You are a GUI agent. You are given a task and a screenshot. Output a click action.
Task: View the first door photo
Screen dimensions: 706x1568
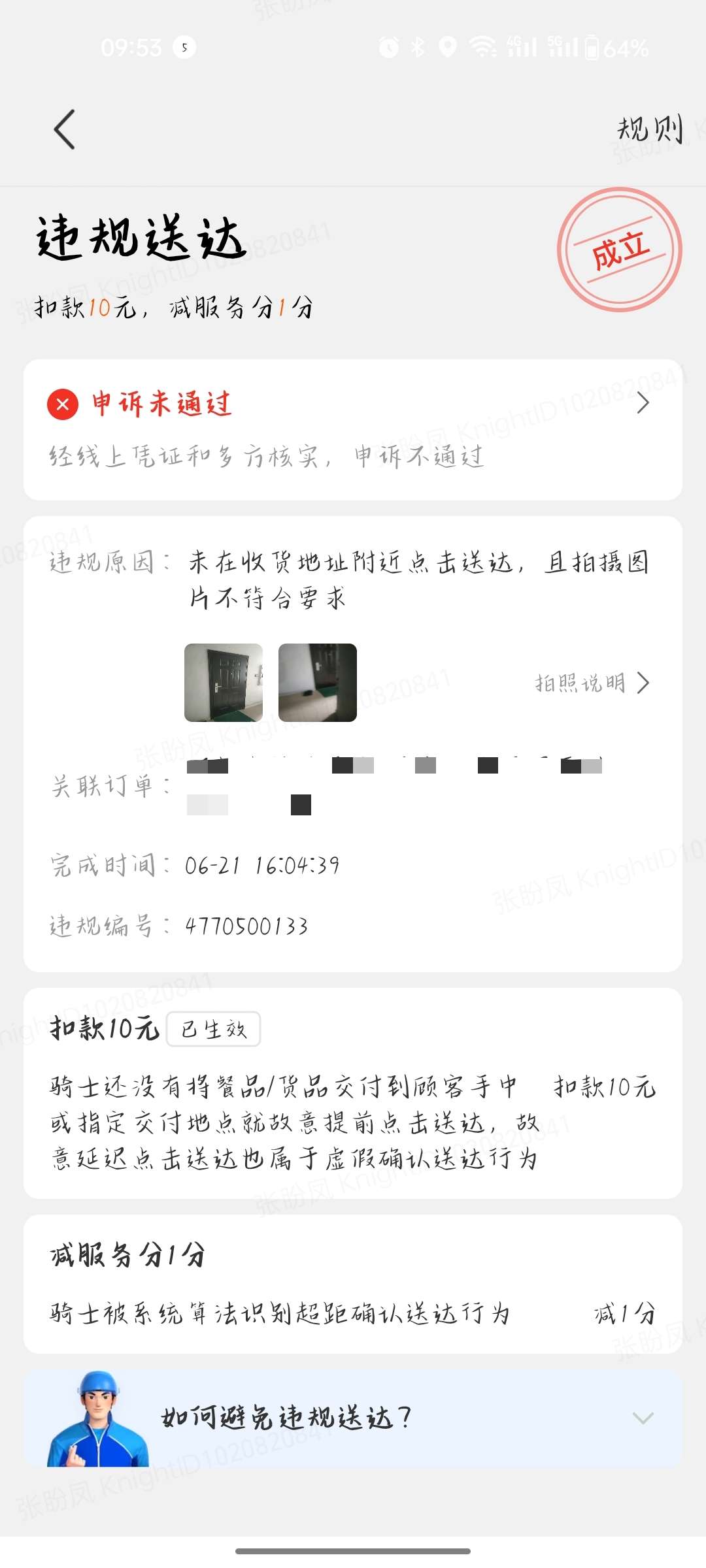(224, 683)
